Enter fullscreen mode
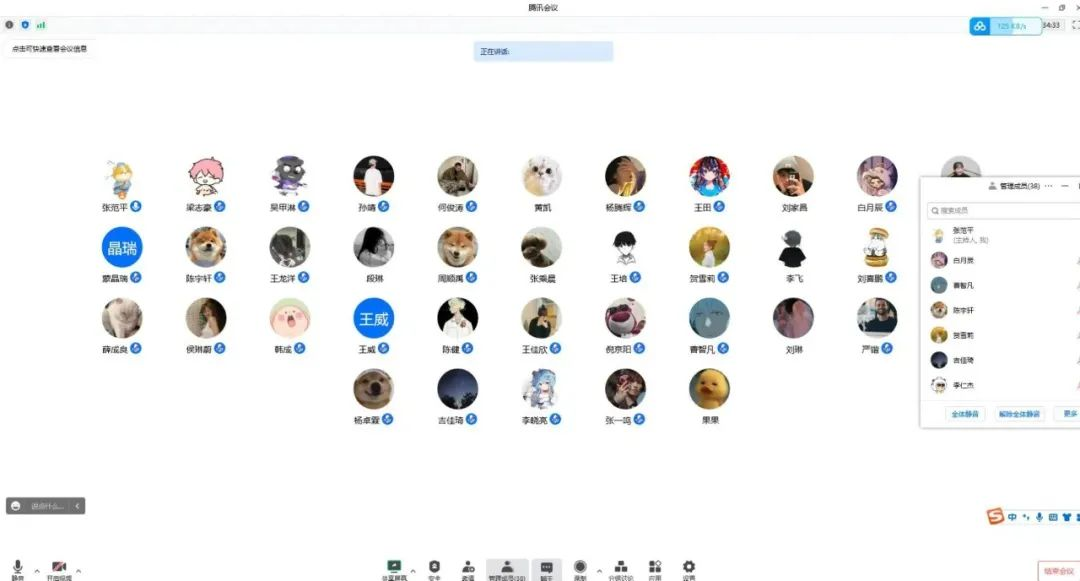 (x=1075, y=25)
